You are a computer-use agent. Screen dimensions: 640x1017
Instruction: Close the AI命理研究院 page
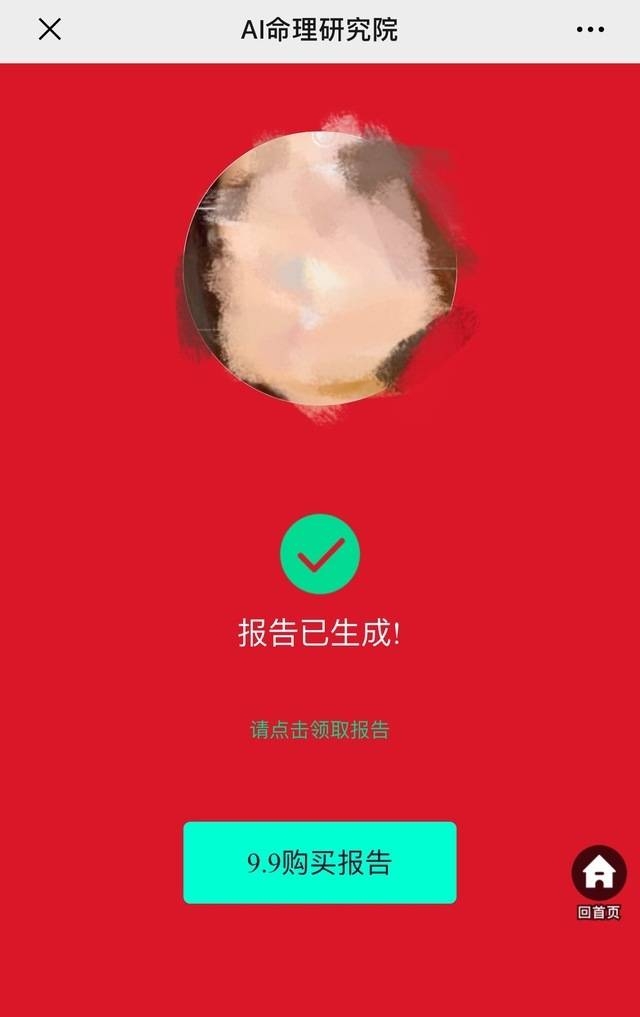point(50,30)
